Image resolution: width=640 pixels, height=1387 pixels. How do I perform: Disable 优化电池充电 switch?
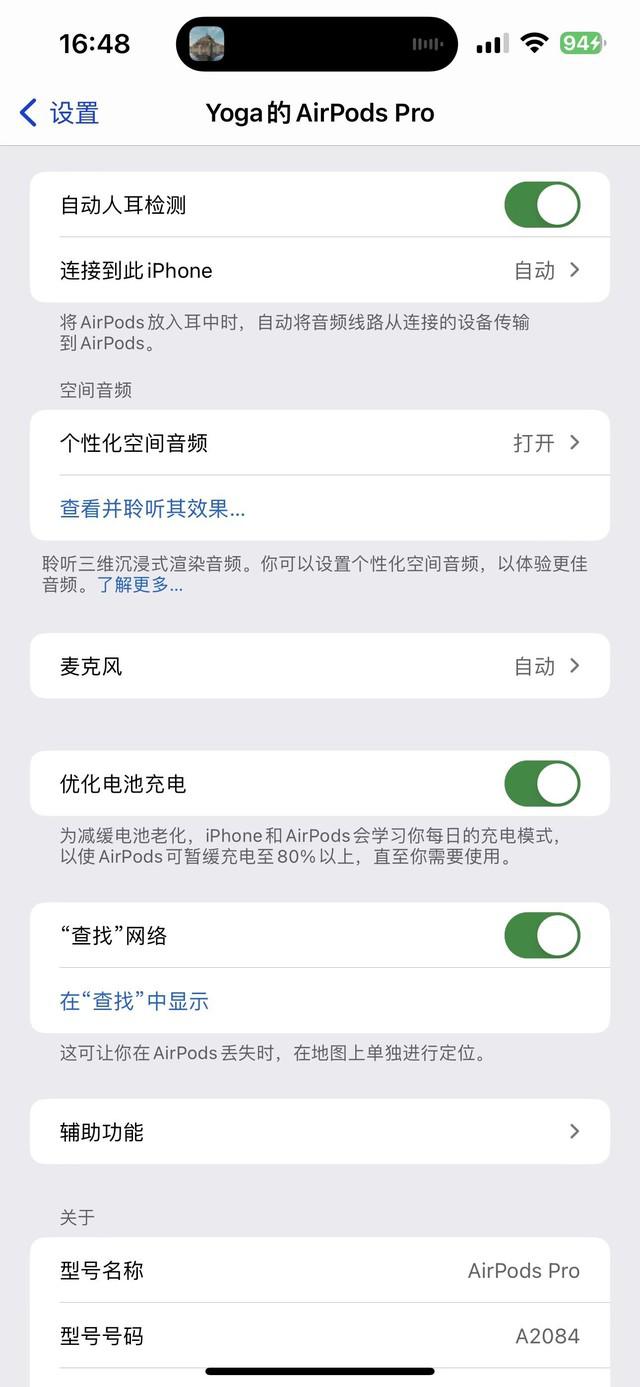pos(541,784)
